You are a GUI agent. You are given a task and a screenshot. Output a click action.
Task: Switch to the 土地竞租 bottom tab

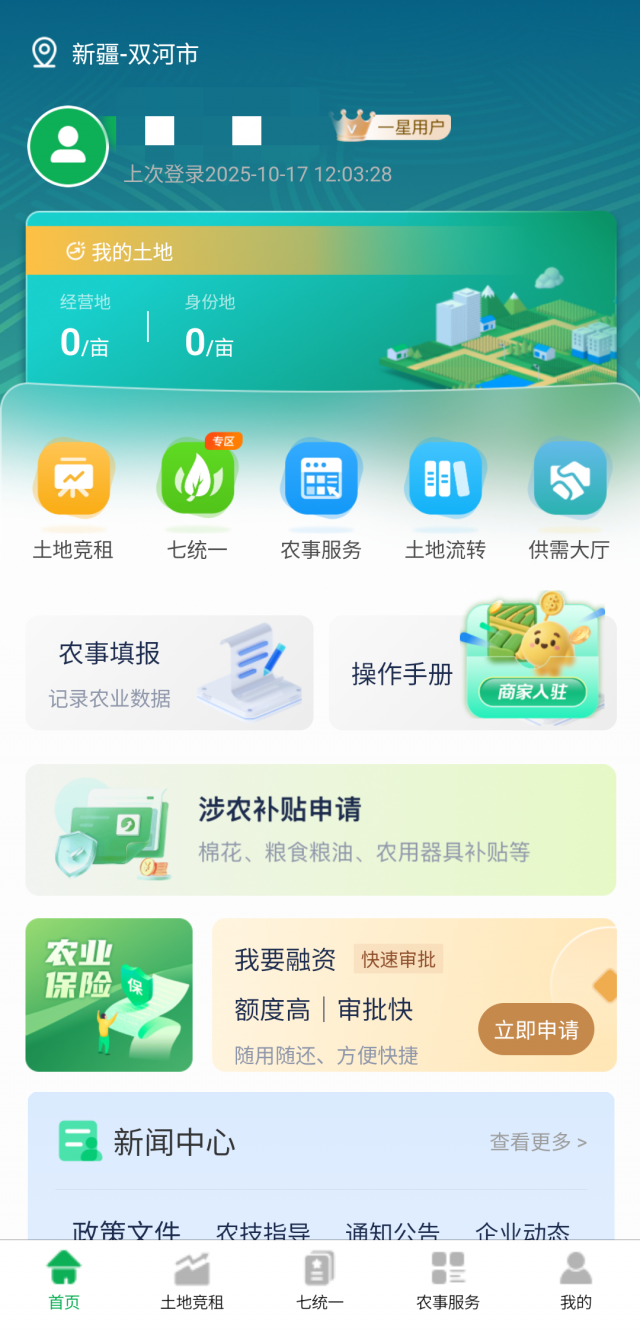[192, 1280]
